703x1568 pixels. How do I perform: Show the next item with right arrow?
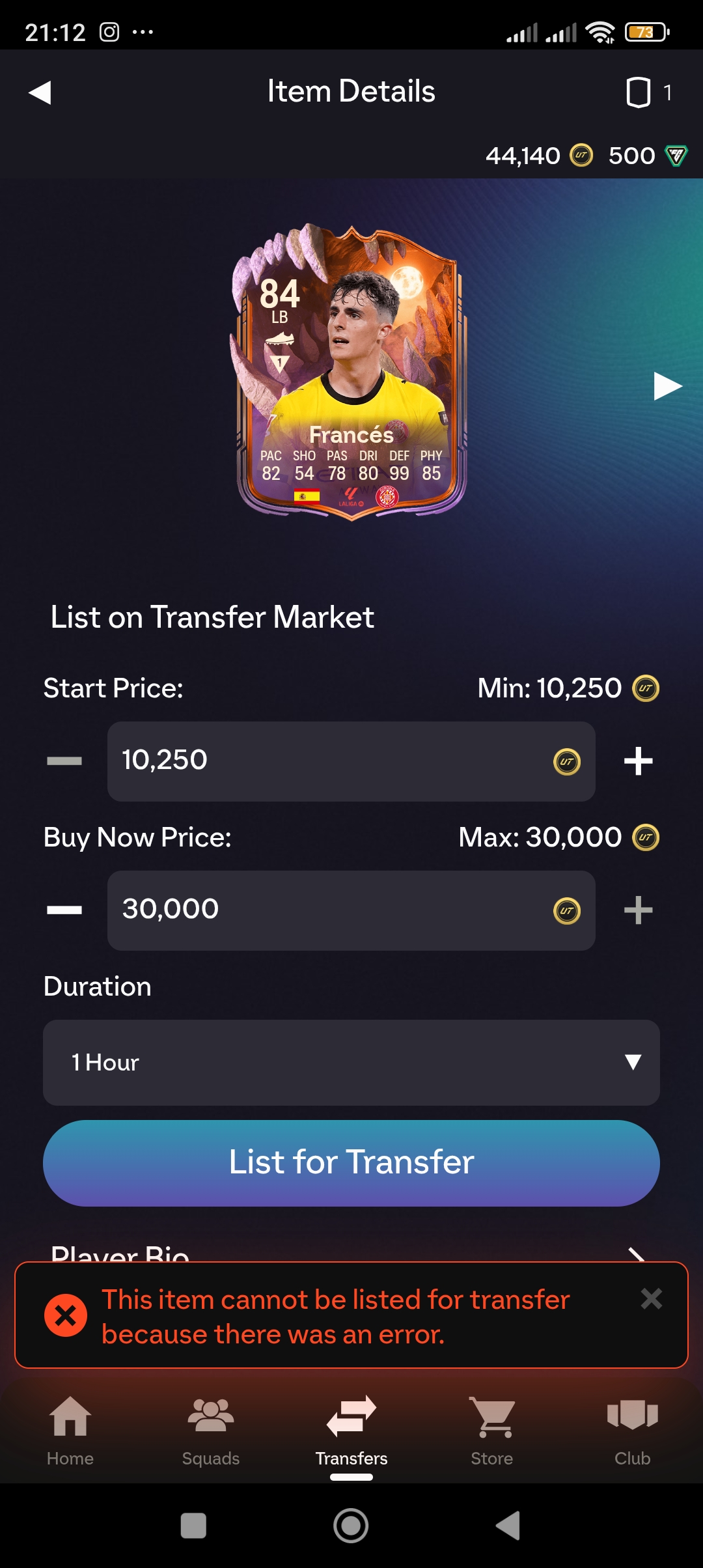(667, 386)
